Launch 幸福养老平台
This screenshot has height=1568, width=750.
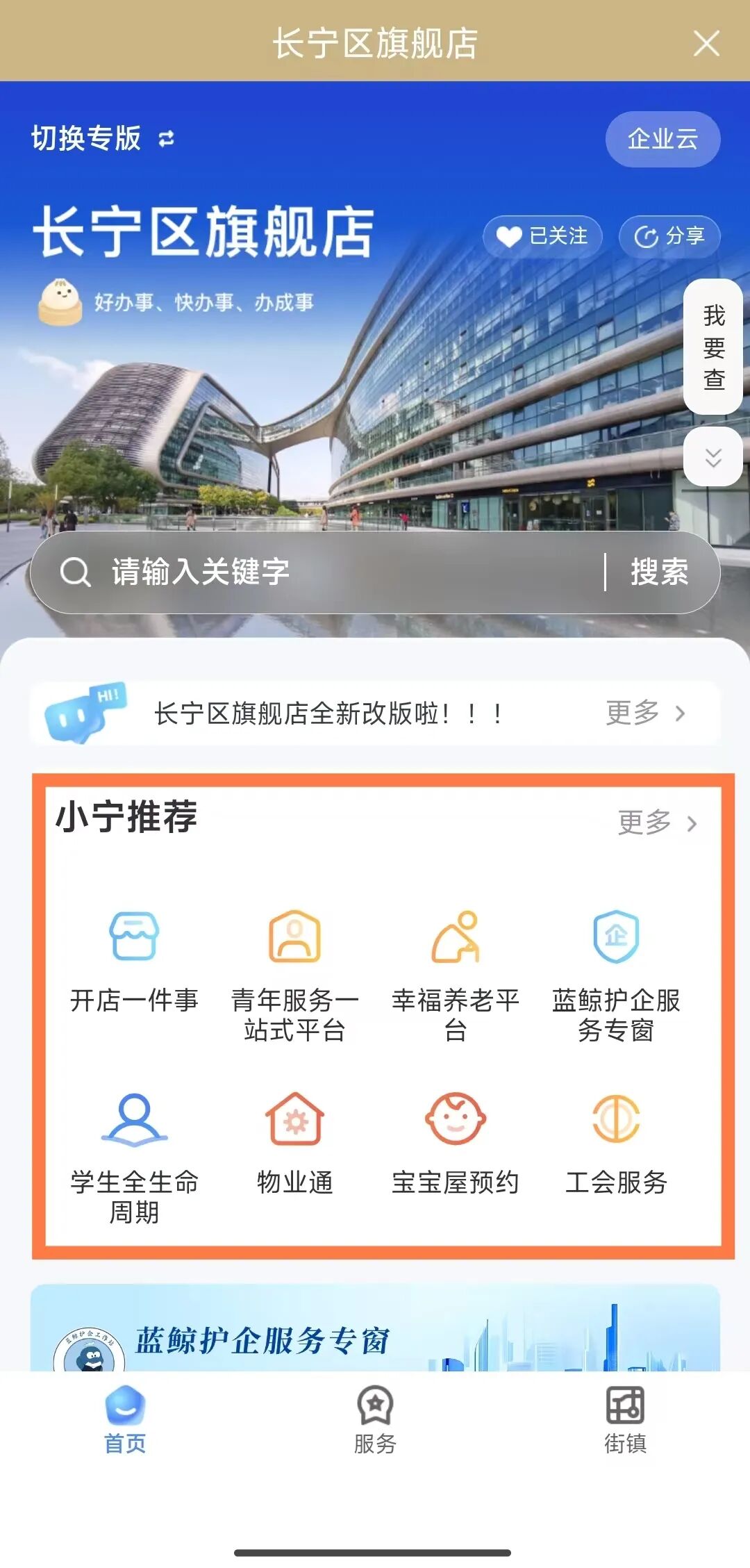pos(456,973)
